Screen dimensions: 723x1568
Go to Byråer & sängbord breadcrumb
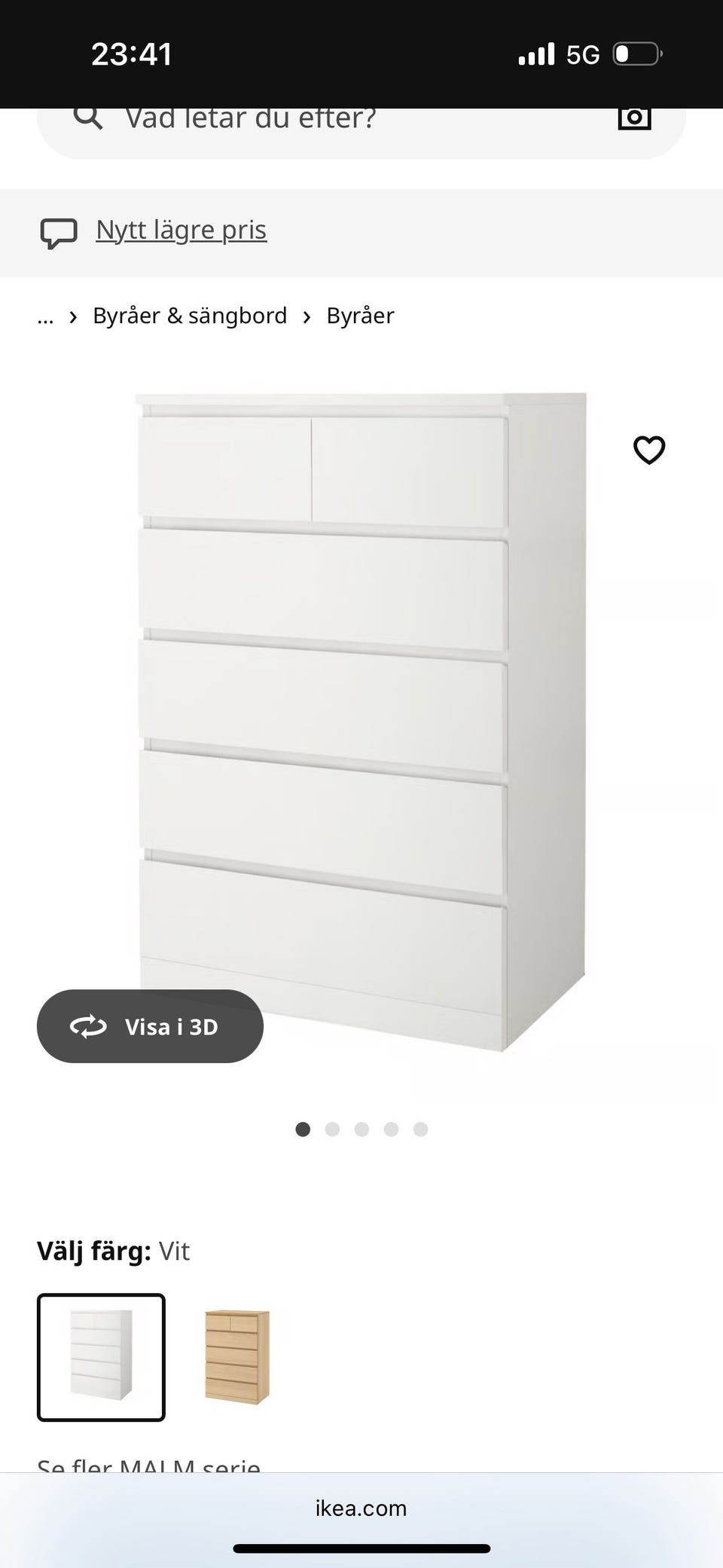coord(190,316)
